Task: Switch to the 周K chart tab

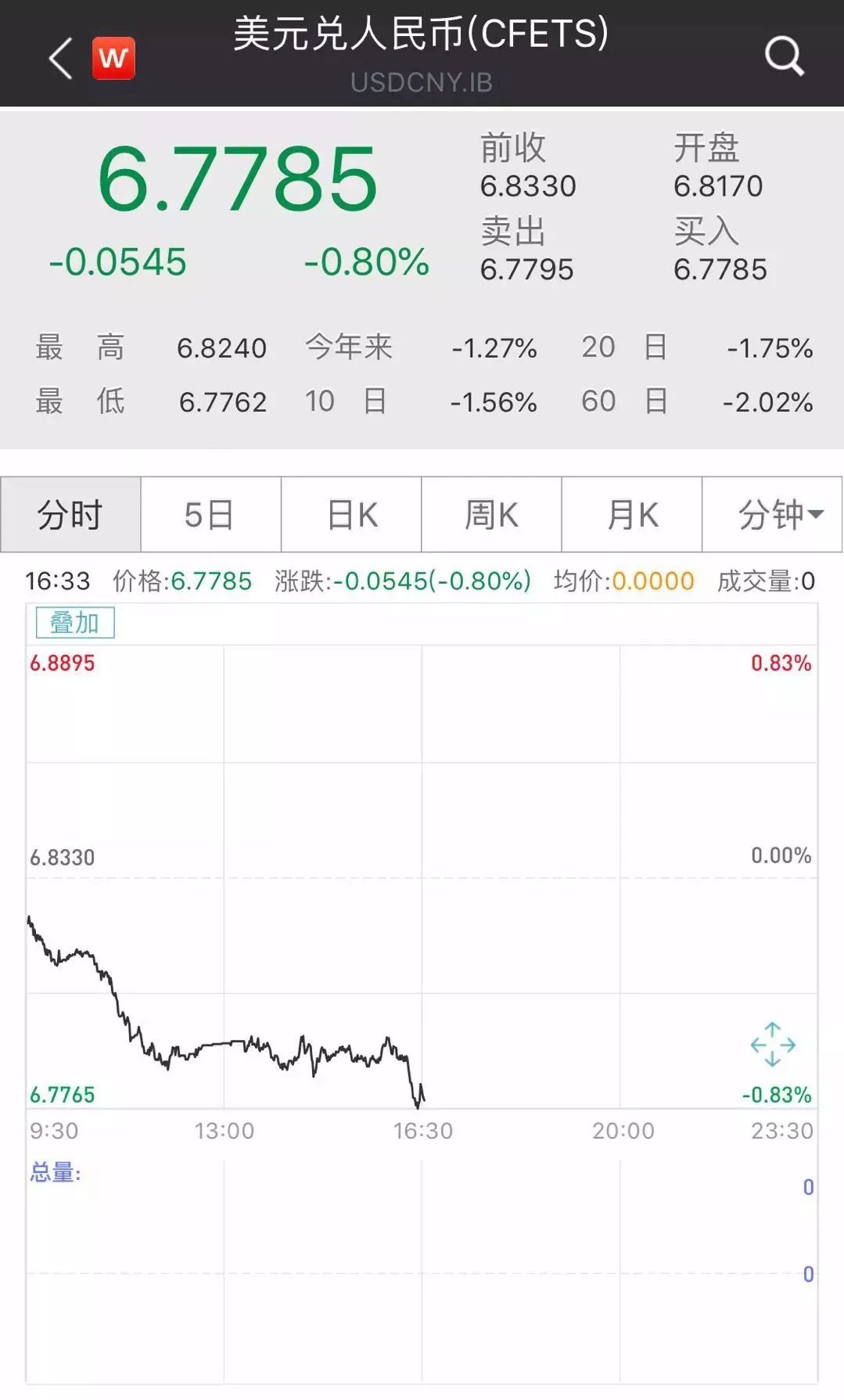Action: pyautogui.click(x=491, y=514)
